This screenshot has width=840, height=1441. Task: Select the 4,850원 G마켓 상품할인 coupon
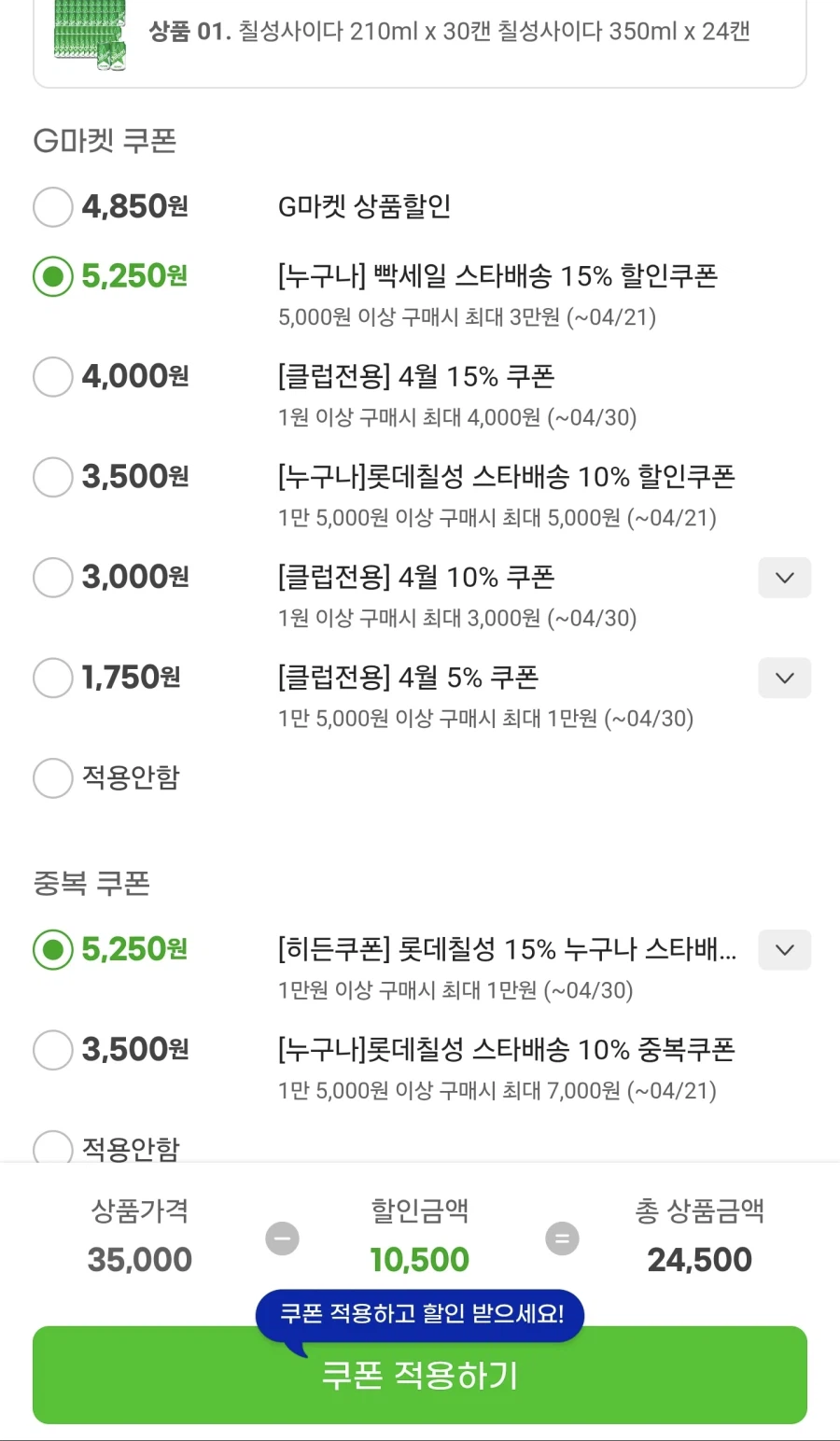pos(53,207)
